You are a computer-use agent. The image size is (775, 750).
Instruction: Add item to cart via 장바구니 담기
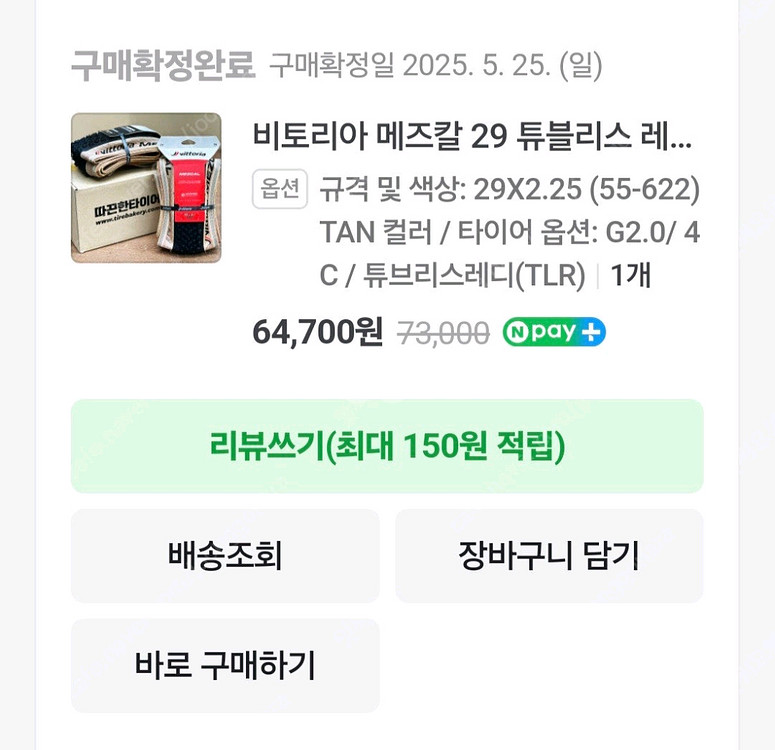(549, 556)
